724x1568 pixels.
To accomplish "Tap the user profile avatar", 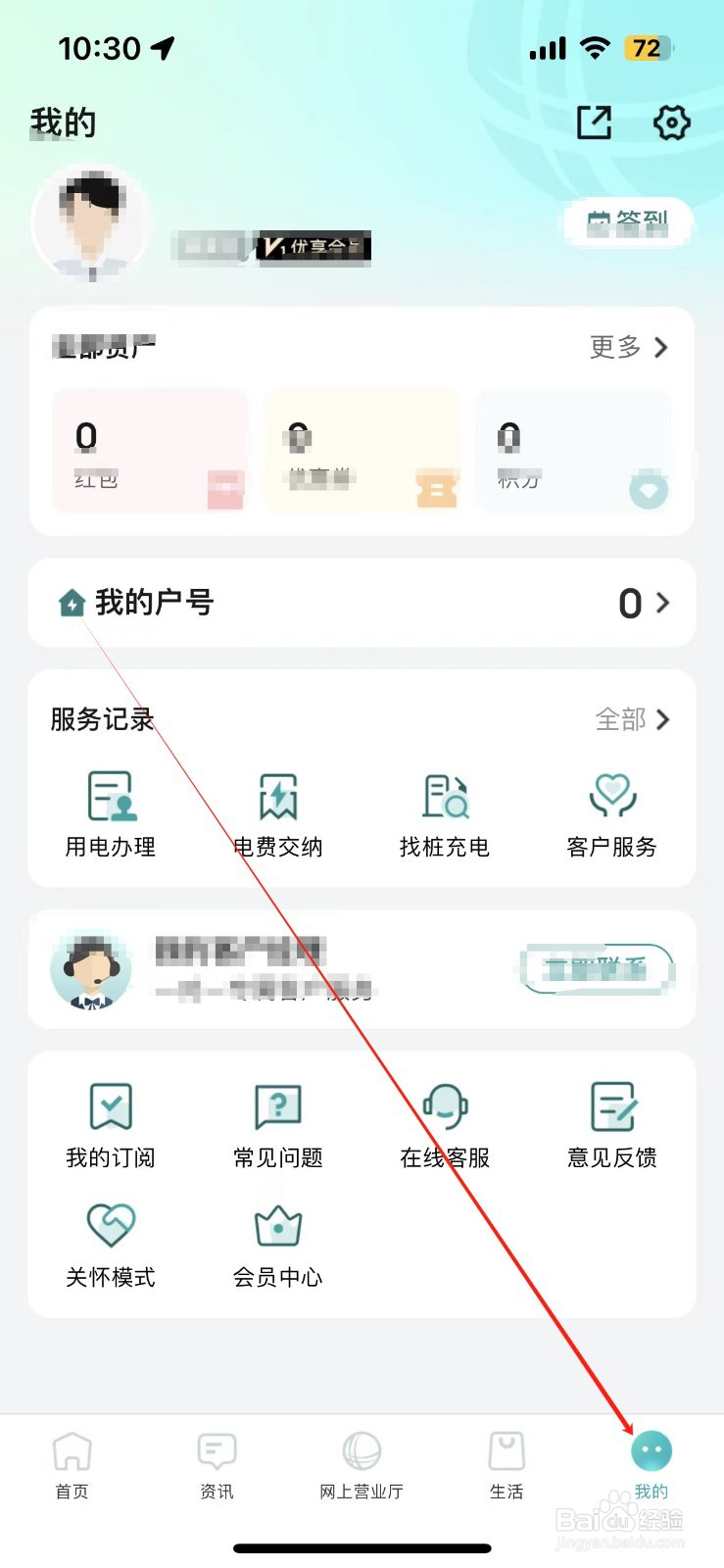I will (x=89, y=222).
